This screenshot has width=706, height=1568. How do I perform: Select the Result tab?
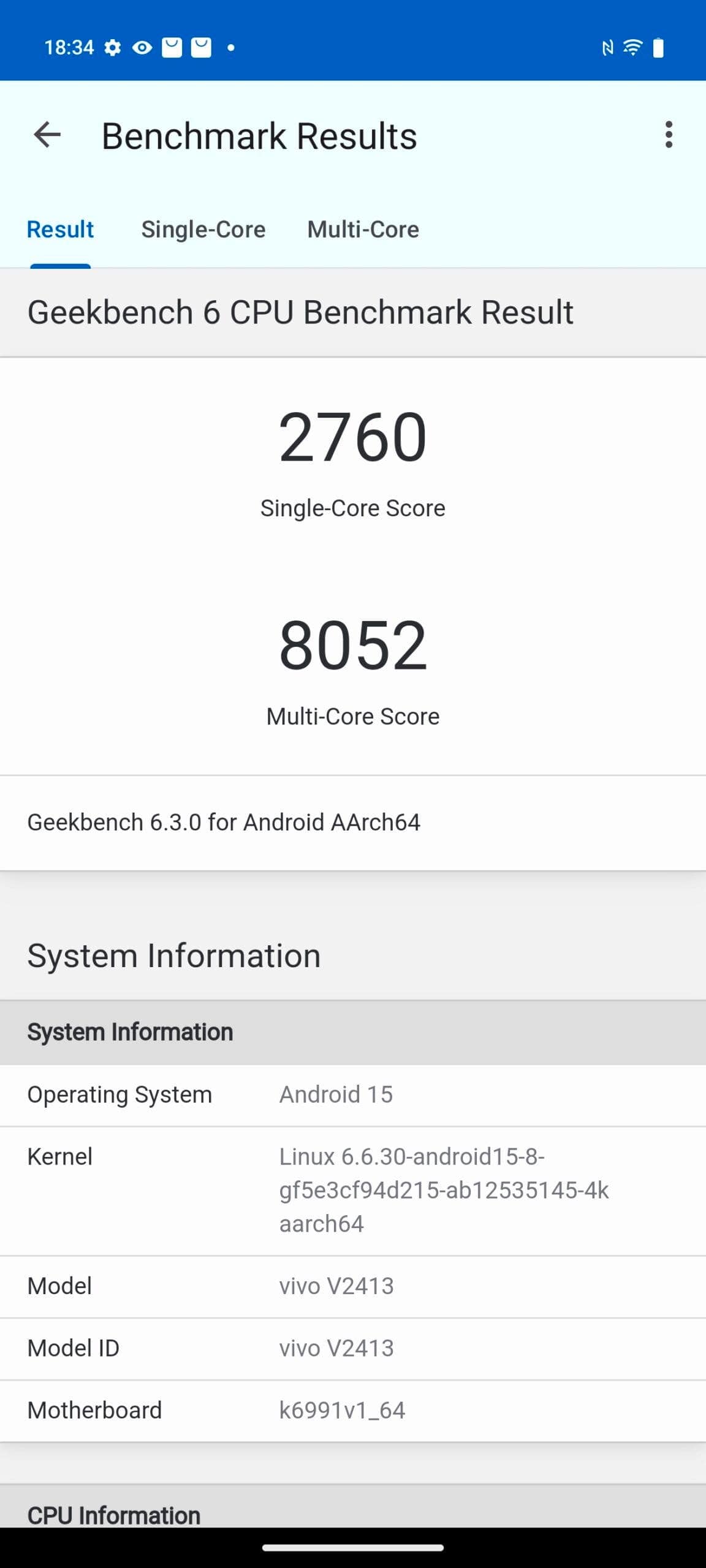pos(60,230)
